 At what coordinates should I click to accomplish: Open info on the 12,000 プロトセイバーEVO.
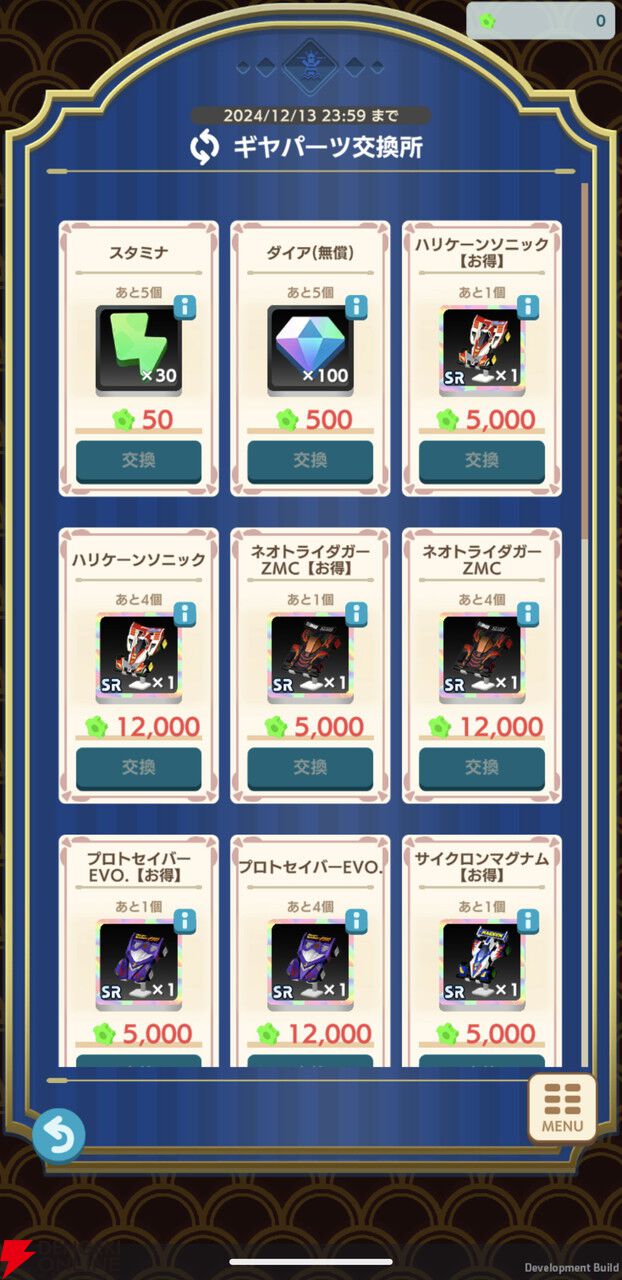tap(357, 920)
